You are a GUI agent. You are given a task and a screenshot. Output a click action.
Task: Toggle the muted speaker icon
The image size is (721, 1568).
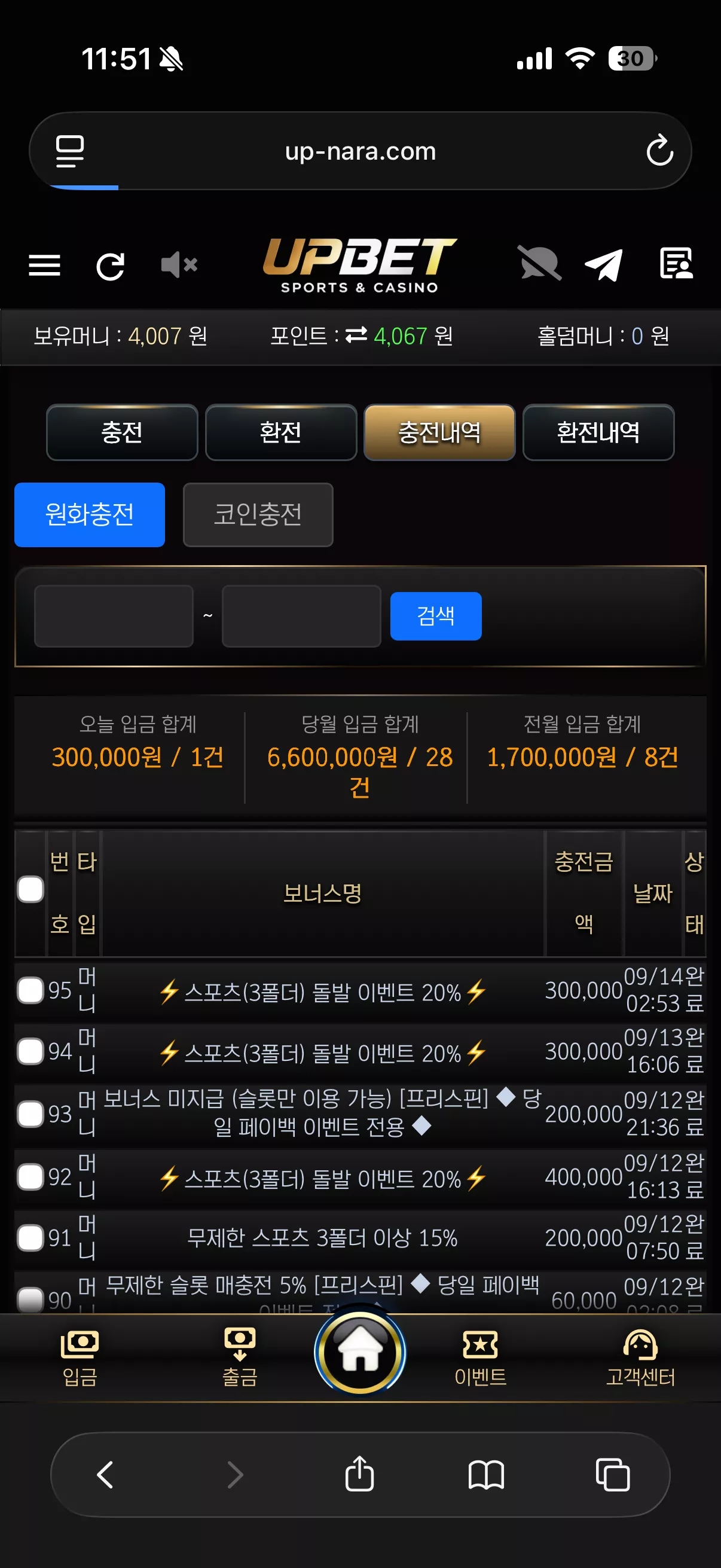click(x=179, y=265)
